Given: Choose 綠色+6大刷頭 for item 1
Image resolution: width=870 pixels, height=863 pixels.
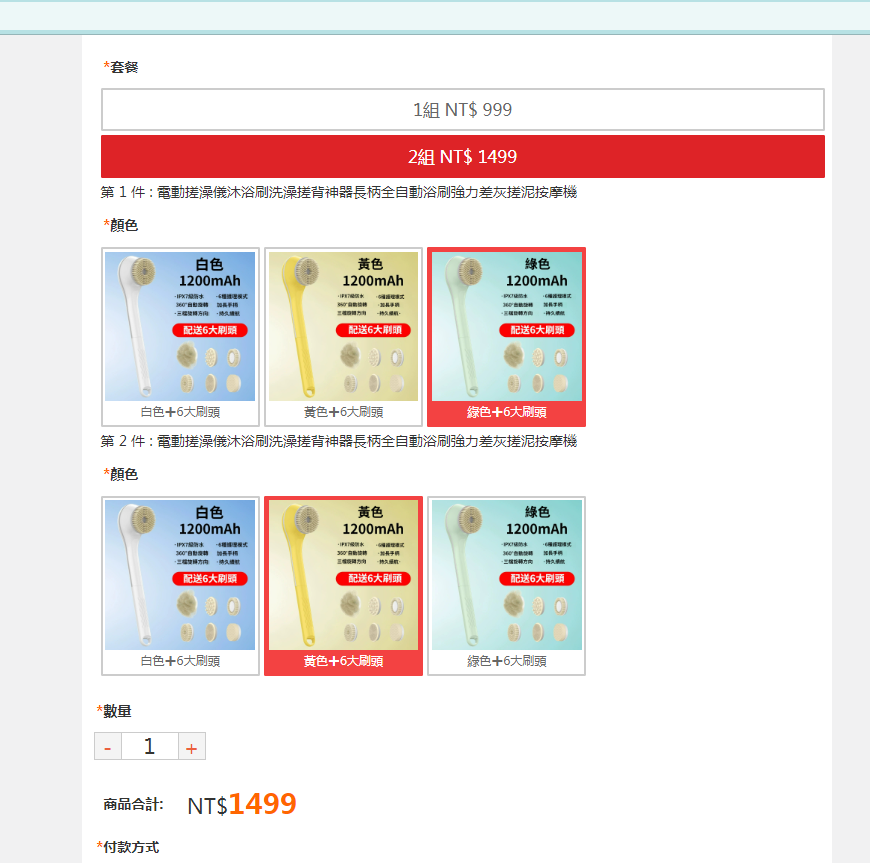Looking at the screenshot, I should click(x=506, y=337).
